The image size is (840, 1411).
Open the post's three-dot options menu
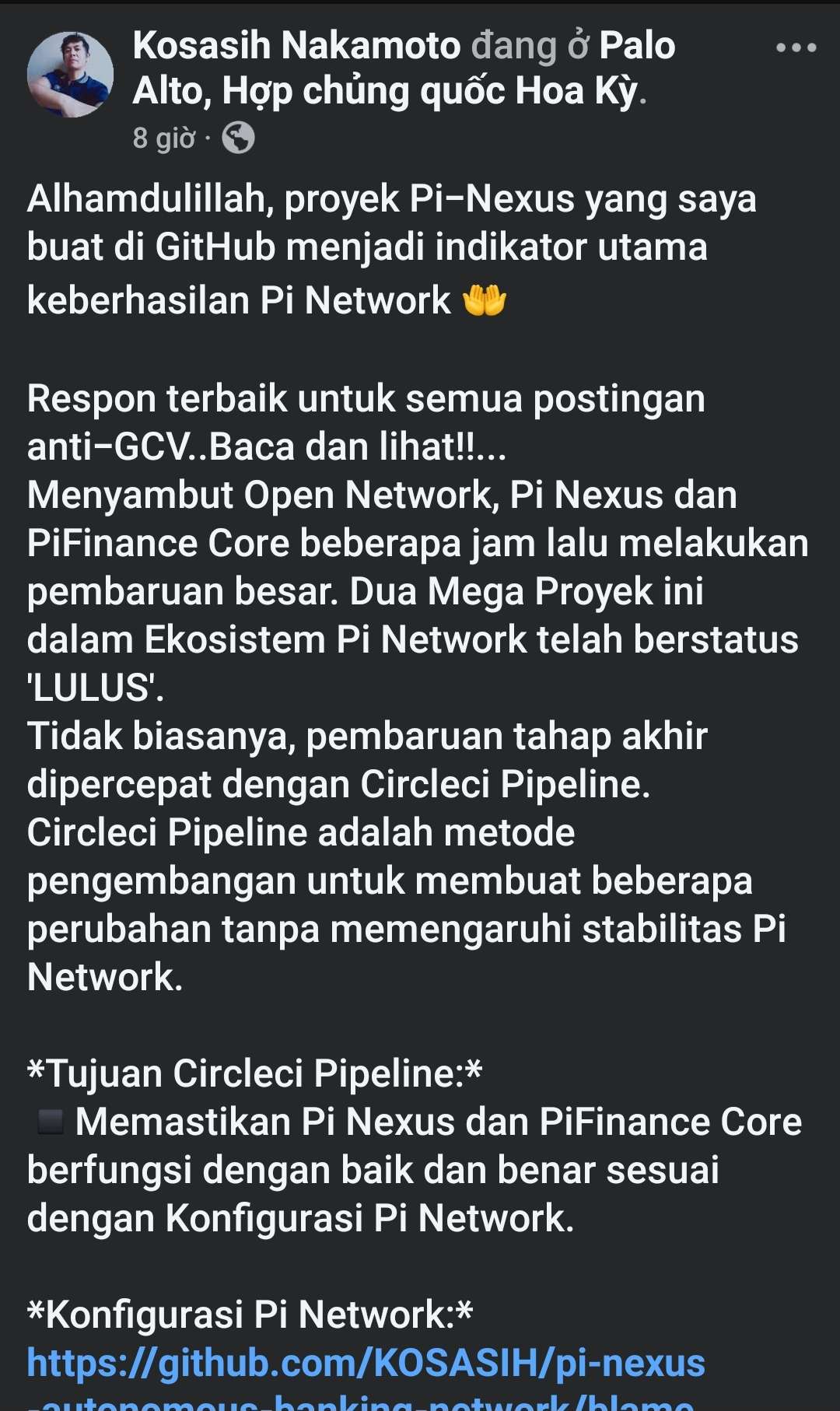click(x=796, y=48)
